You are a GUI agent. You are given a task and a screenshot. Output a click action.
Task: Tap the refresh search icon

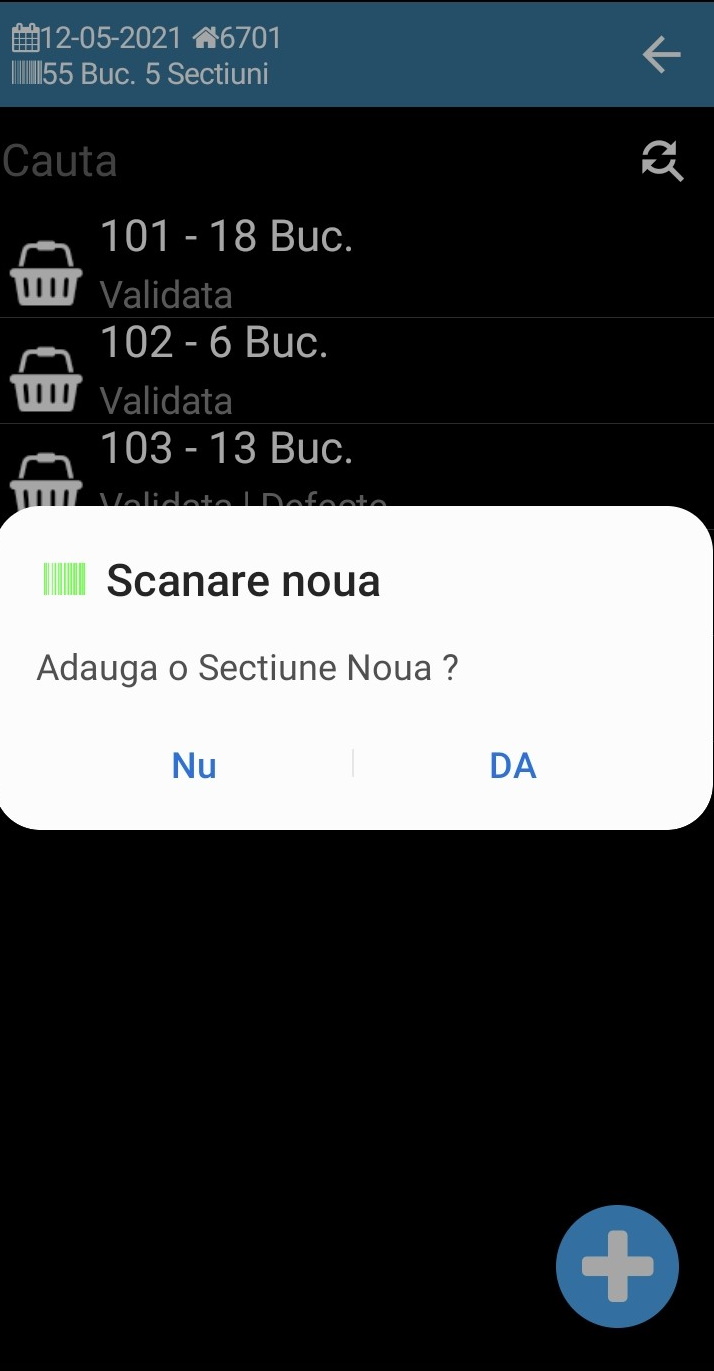pyautogui.click(x=662, y=160)
